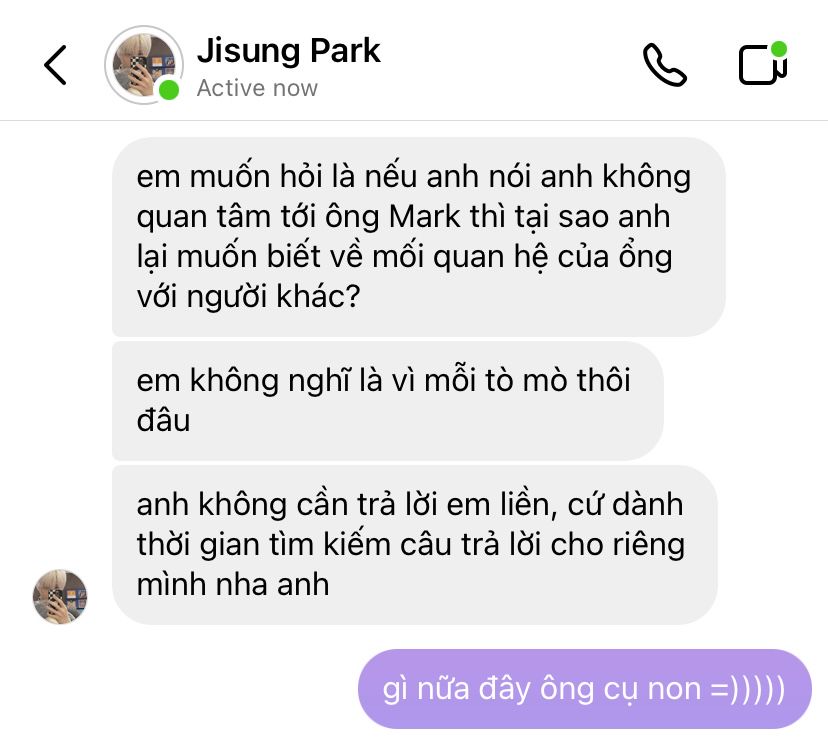Open Jisung Park's profile from header avatar
828x741 pixels.
[144, 65]
